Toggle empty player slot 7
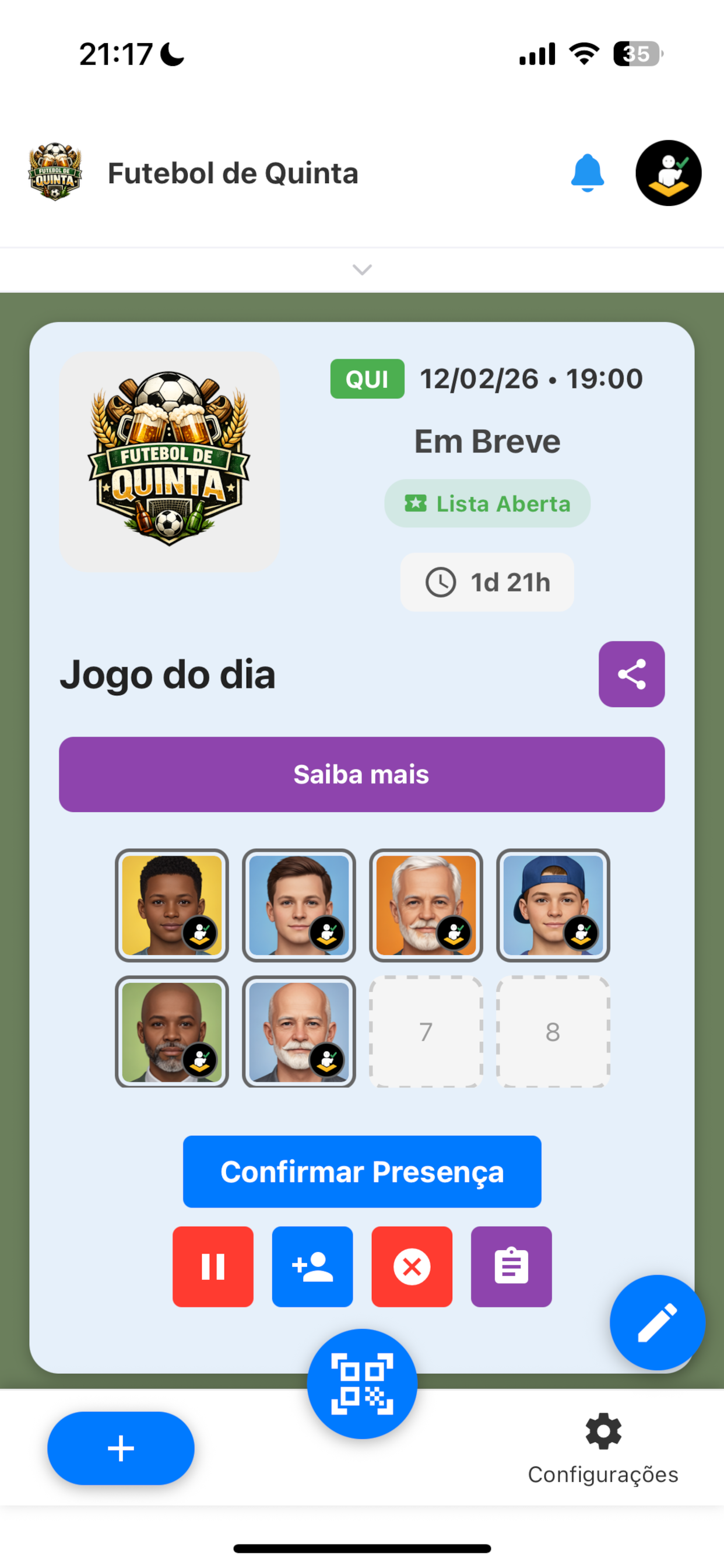The image size is (724, 1568). [426, 1031]
